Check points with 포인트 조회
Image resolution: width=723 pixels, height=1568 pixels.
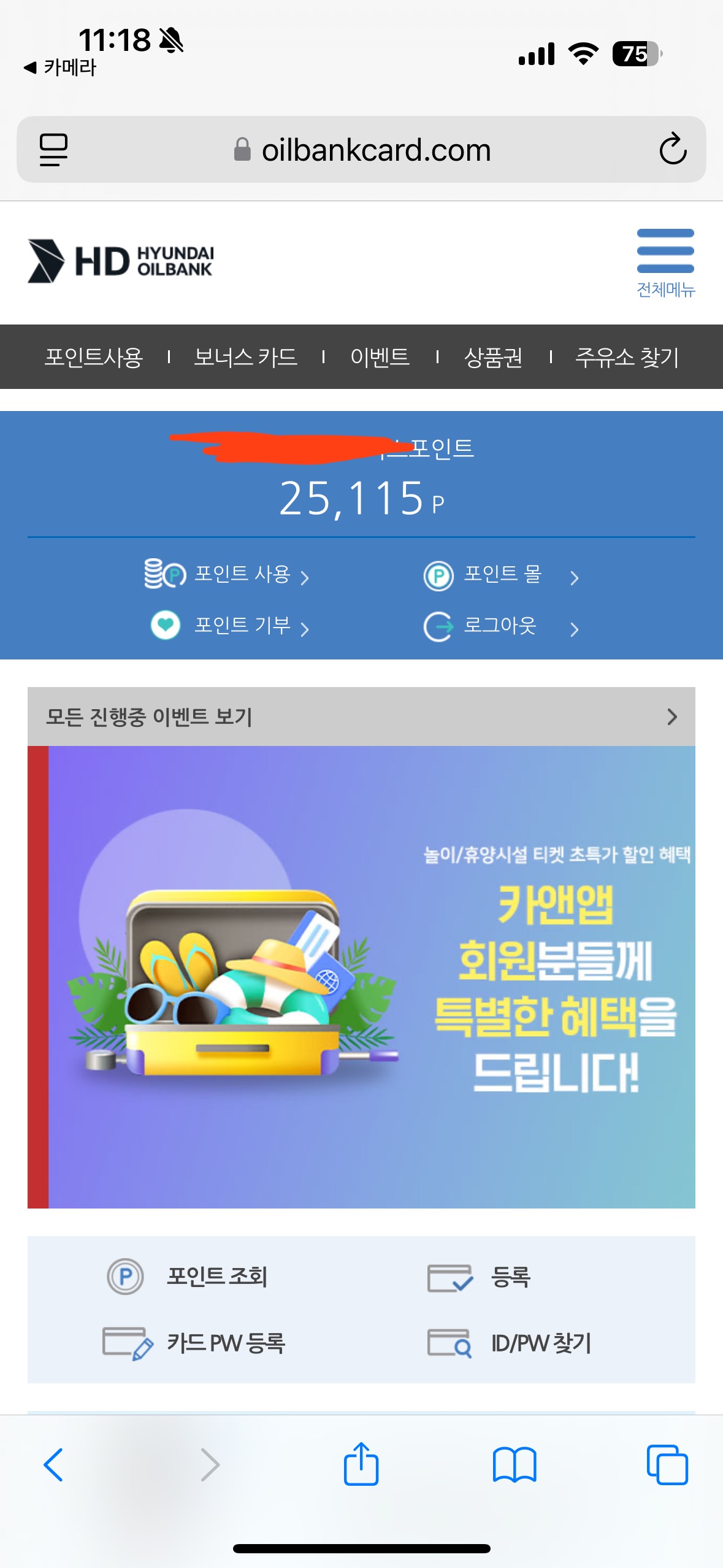tap(187, 1277)
